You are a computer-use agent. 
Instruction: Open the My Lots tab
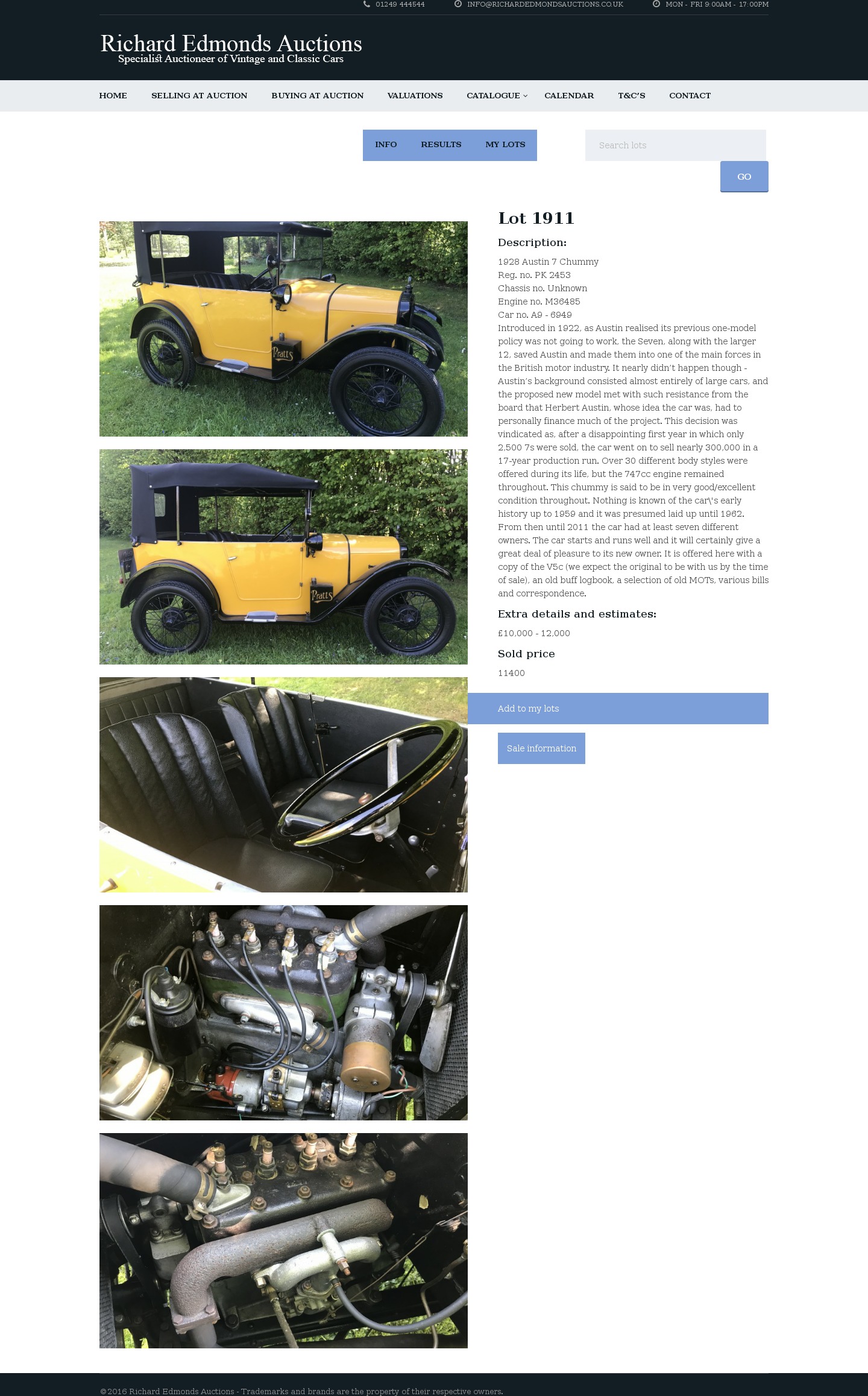point(505,145)
